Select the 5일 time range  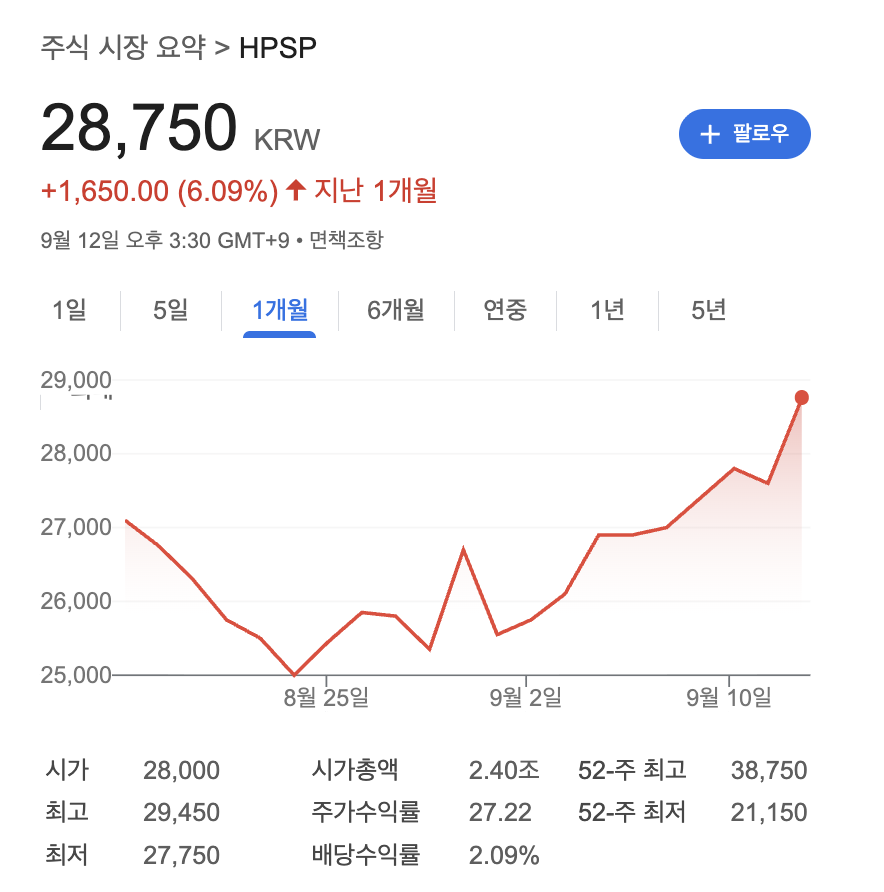click(170, 310)
